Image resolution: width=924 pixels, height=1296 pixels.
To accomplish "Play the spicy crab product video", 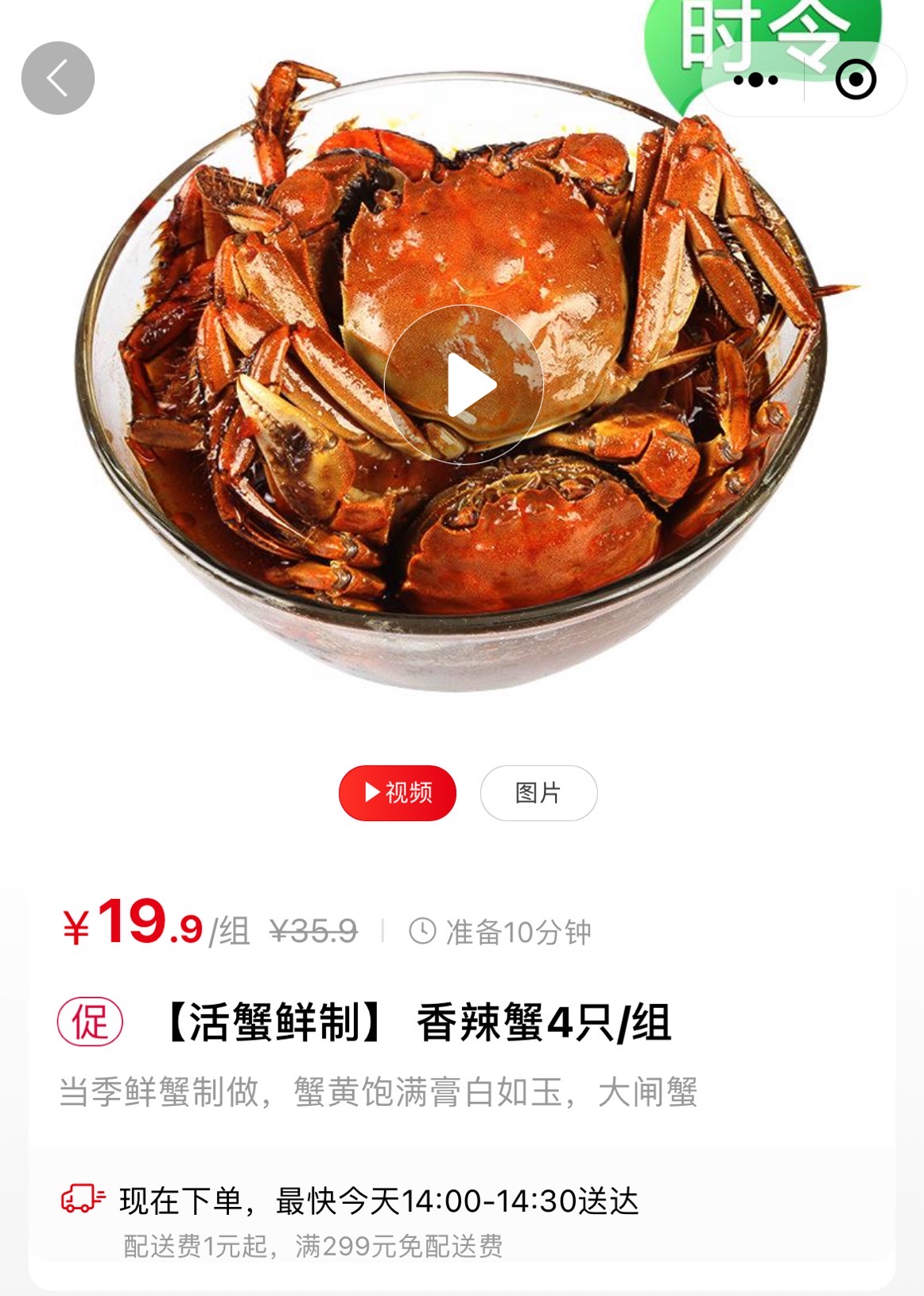I will pos(464,385).
